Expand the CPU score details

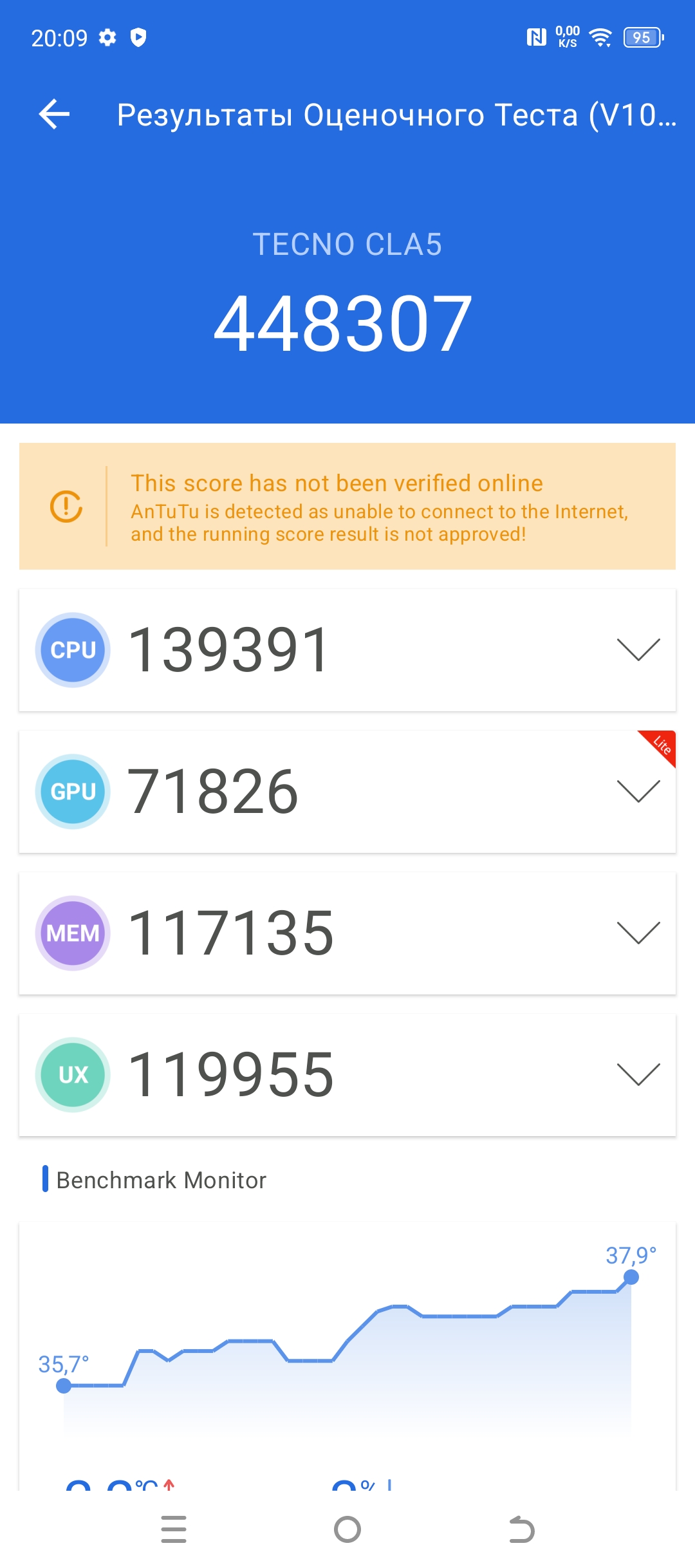(638, 649)
